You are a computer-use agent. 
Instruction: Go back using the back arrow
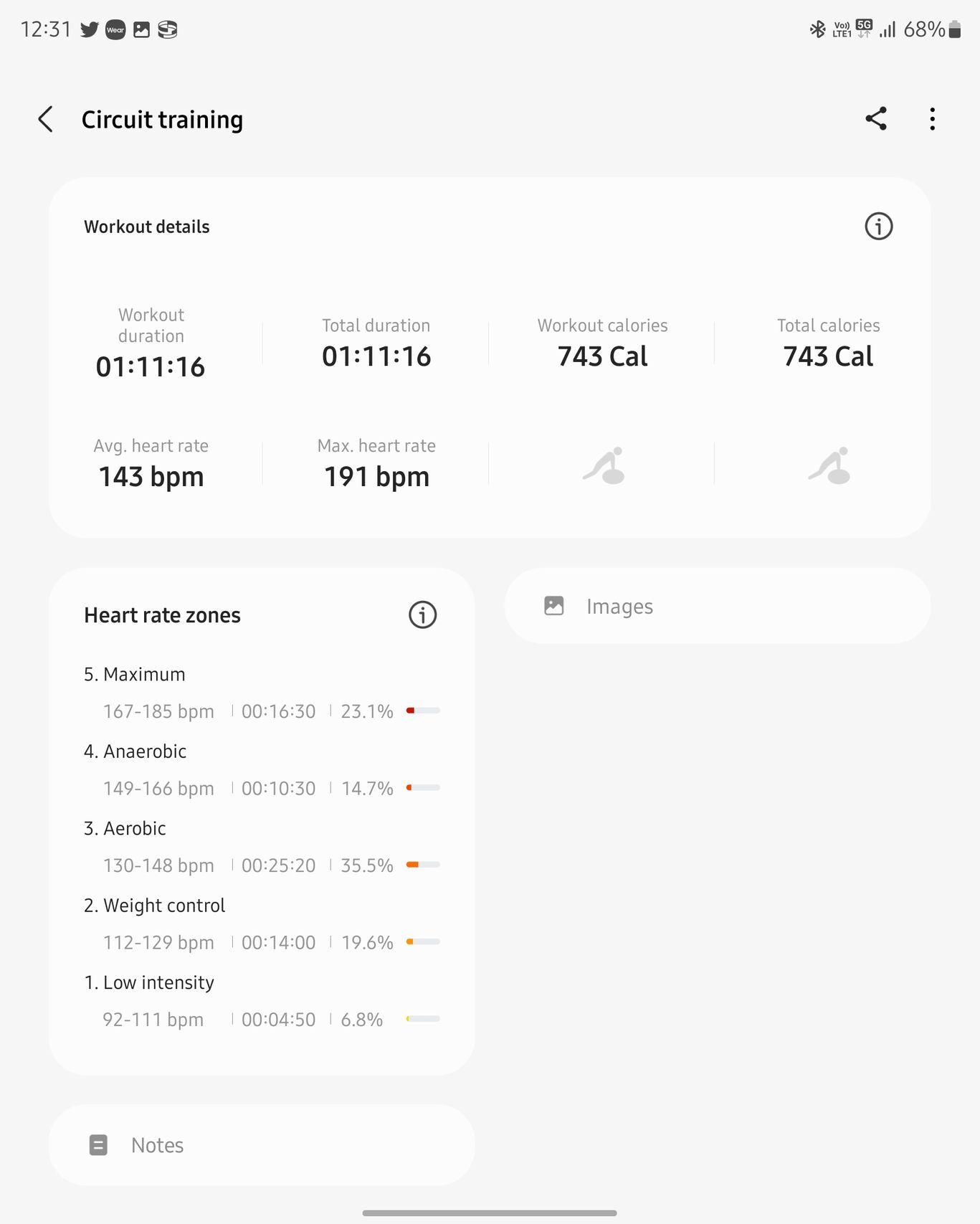click(45, 119)
